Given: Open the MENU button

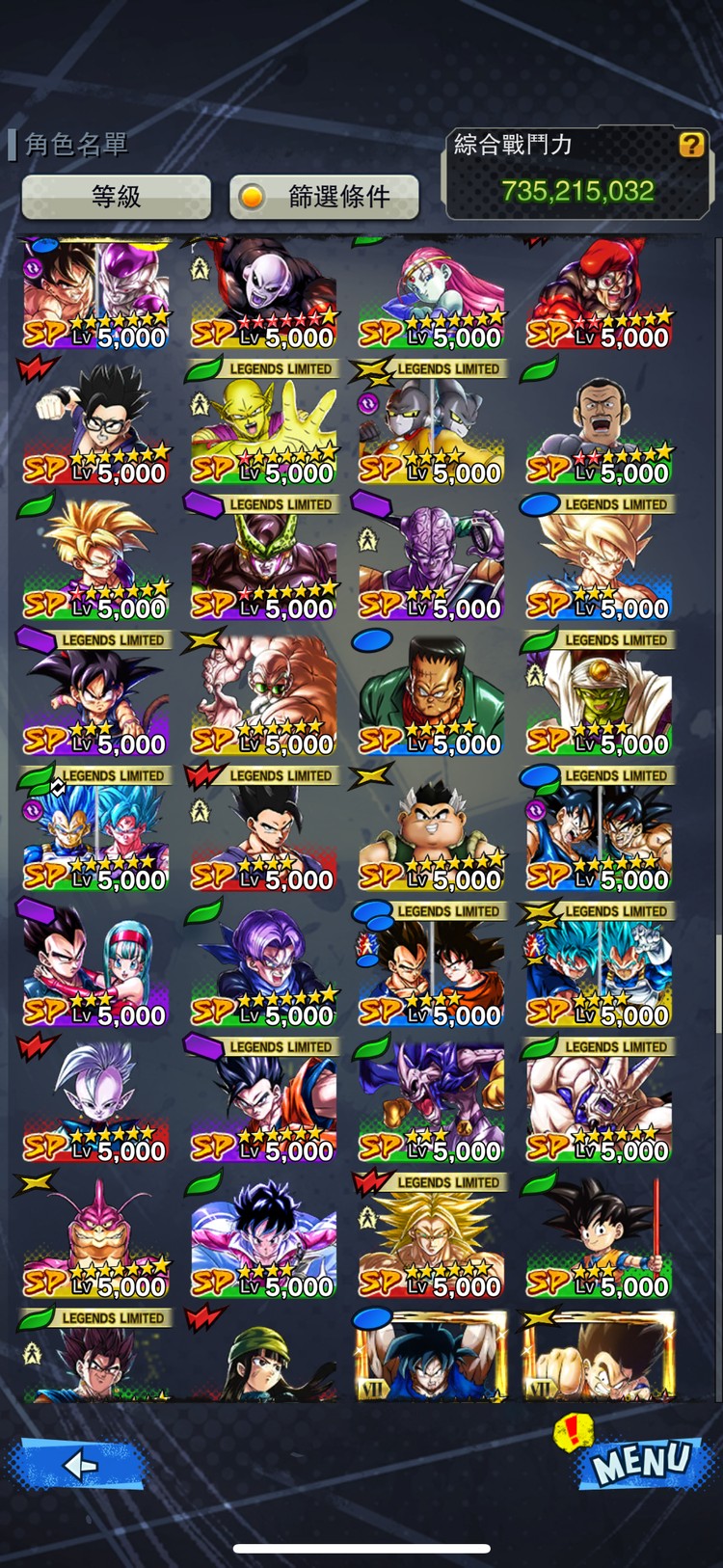Looking at the screenshot, I should pyautogui.click(x=641, y=1462).
